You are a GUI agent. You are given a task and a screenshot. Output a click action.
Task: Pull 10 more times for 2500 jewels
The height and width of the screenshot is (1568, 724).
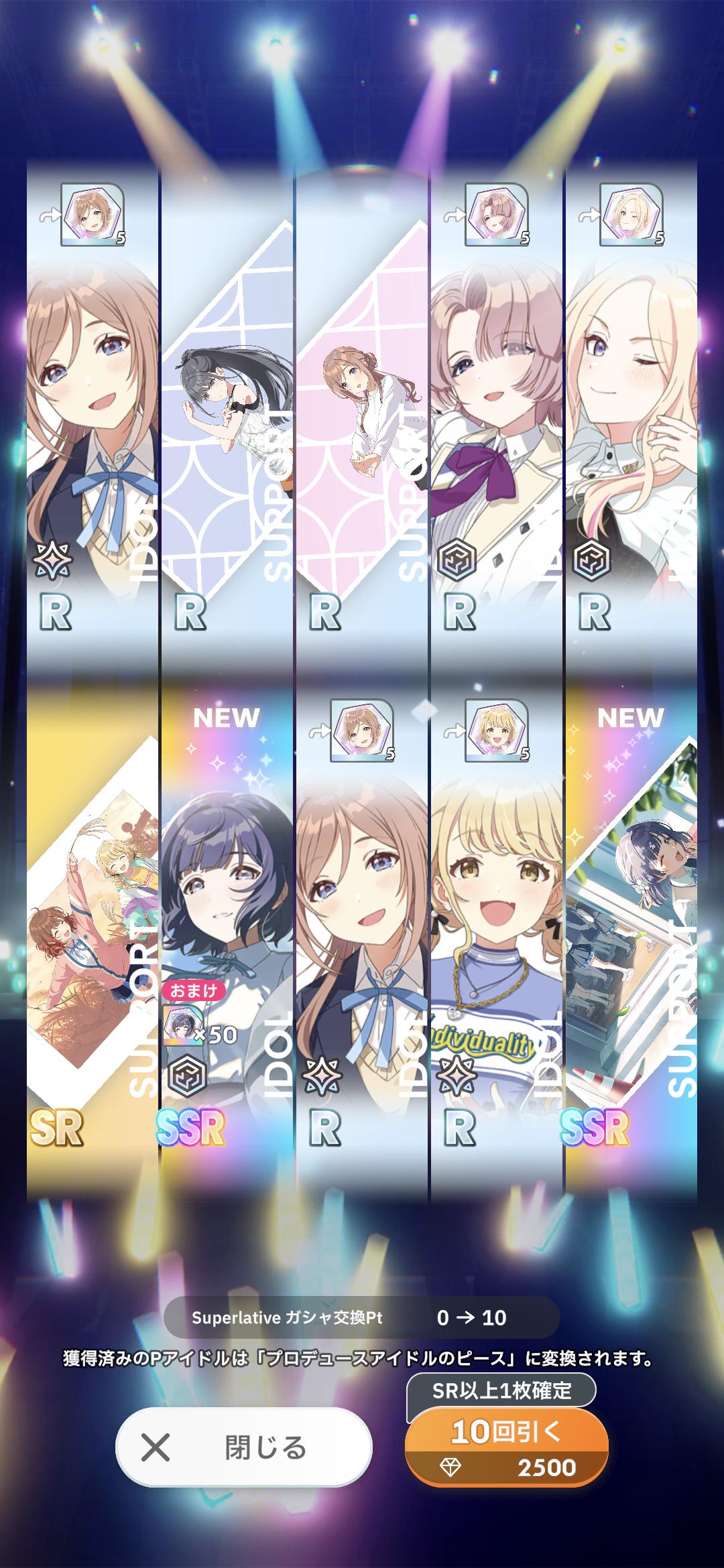pos(506,1446)
